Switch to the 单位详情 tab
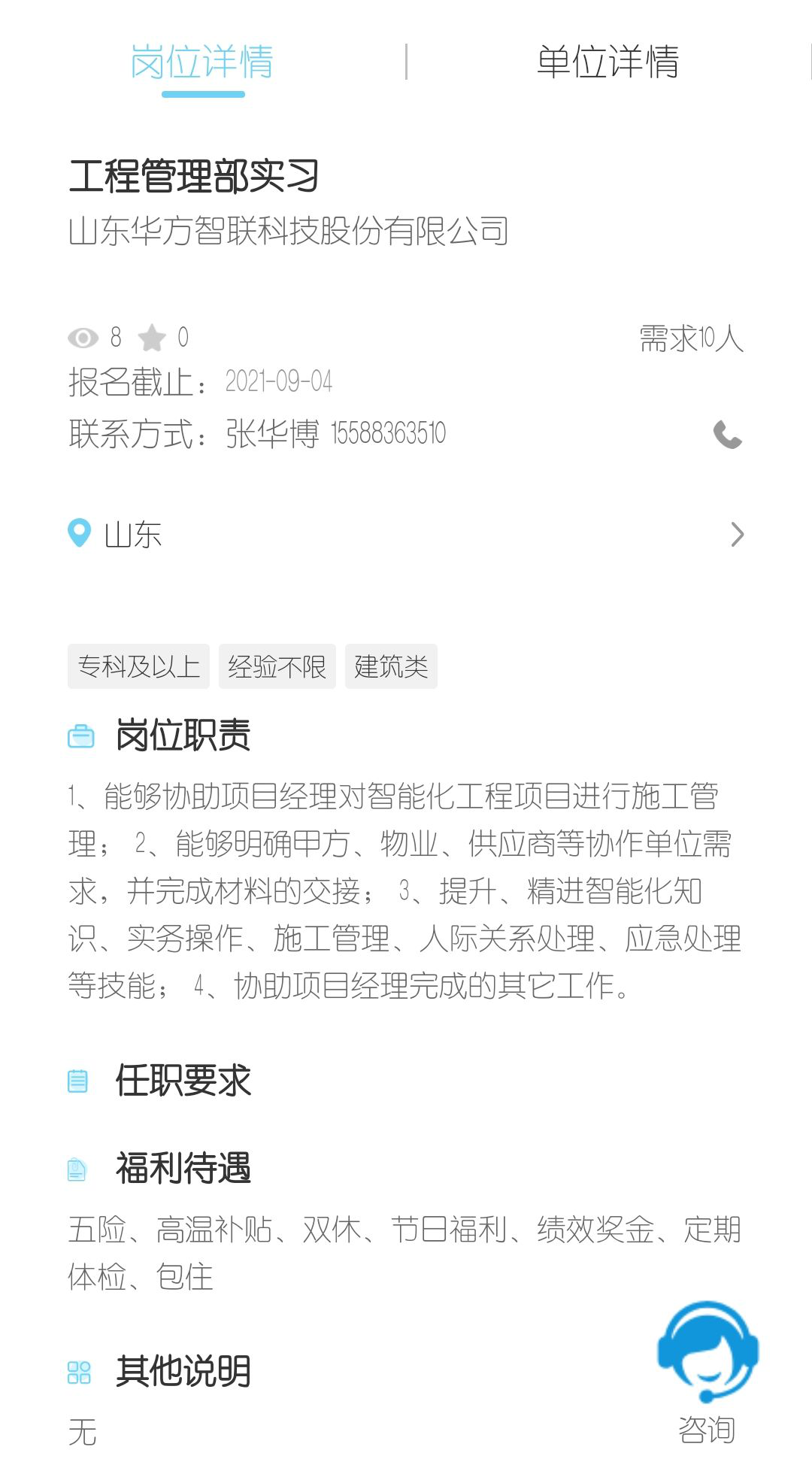The image size is (812, 1465). pyautogui.click(x=607, y=62)
